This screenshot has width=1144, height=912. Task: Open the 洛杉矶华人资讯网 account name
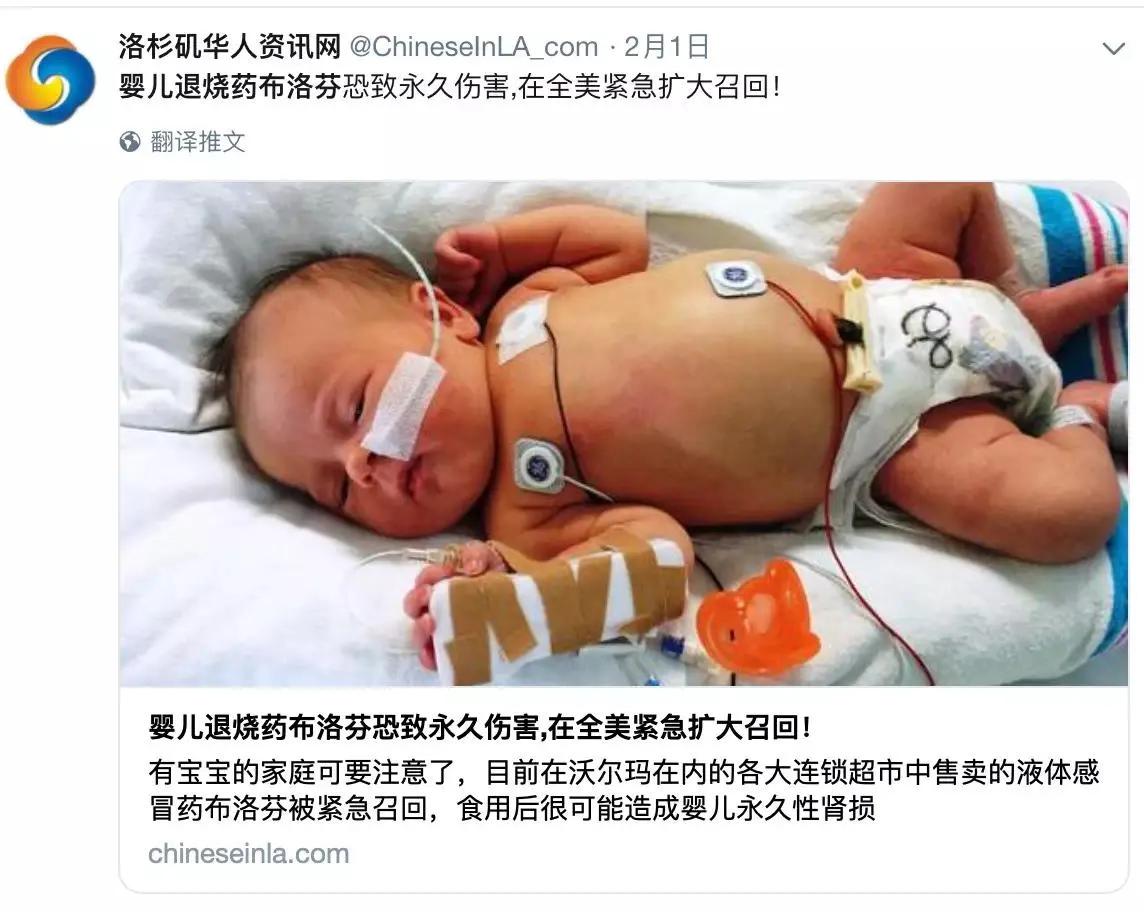tap(229, 46)
